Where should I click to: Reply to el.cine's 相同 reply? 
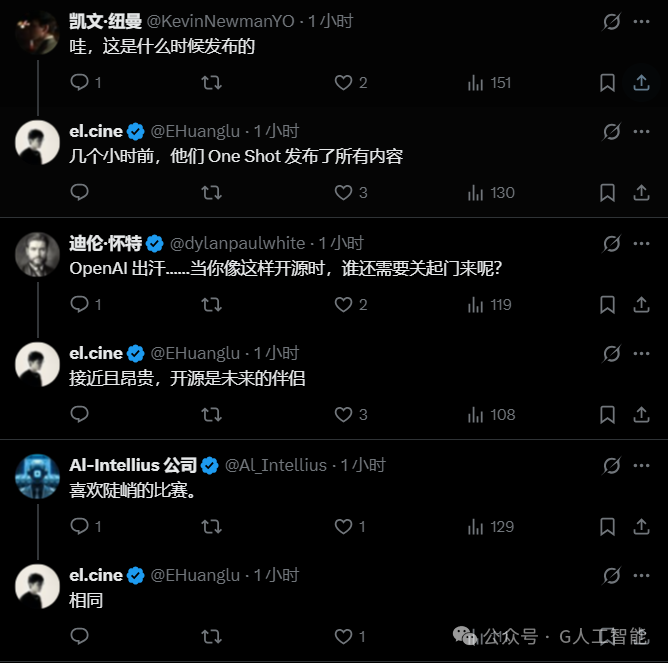pyautogui.click(x=80, y=636)
